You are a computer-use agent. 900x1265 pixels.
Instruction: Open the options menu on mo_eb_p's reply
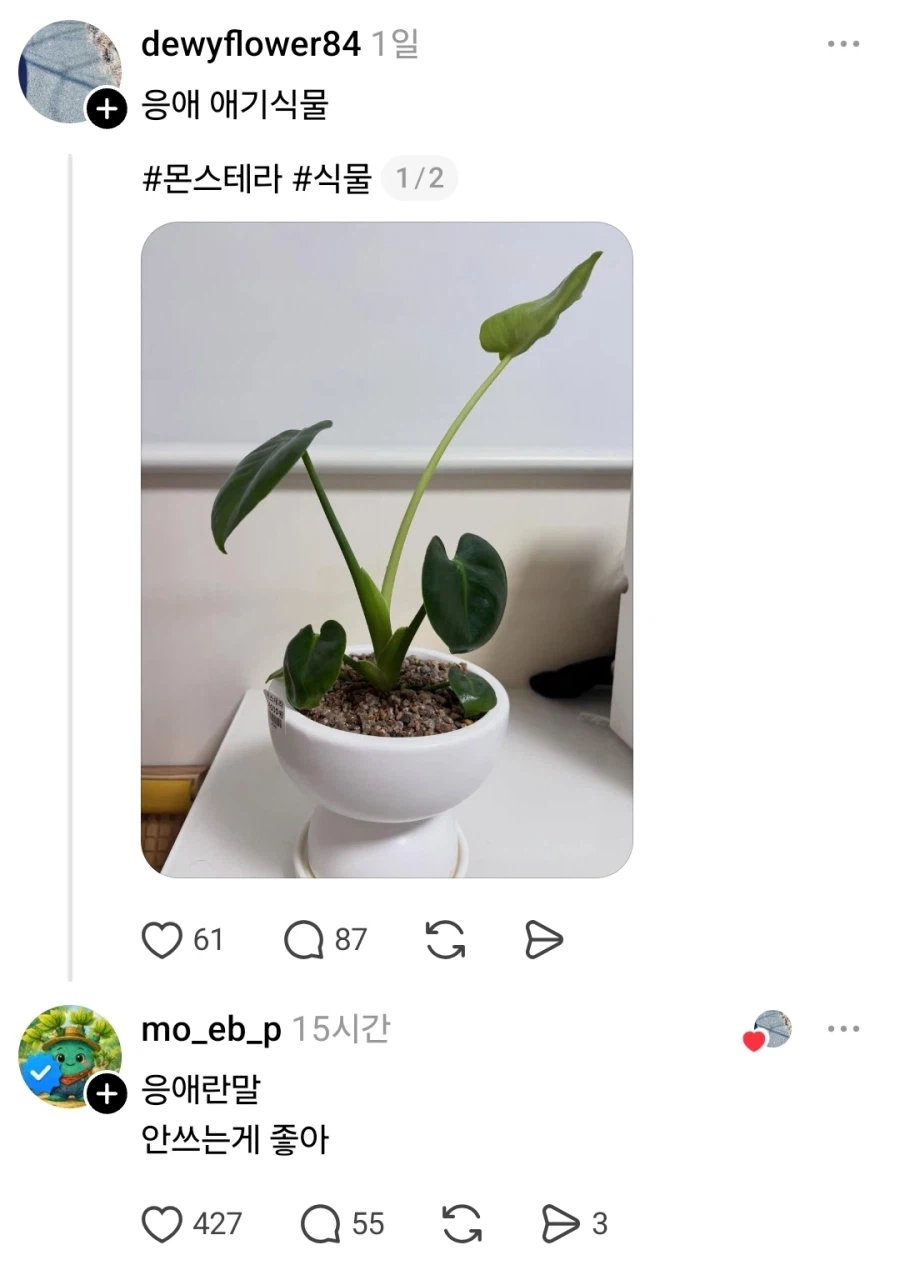pos(845,1028)
